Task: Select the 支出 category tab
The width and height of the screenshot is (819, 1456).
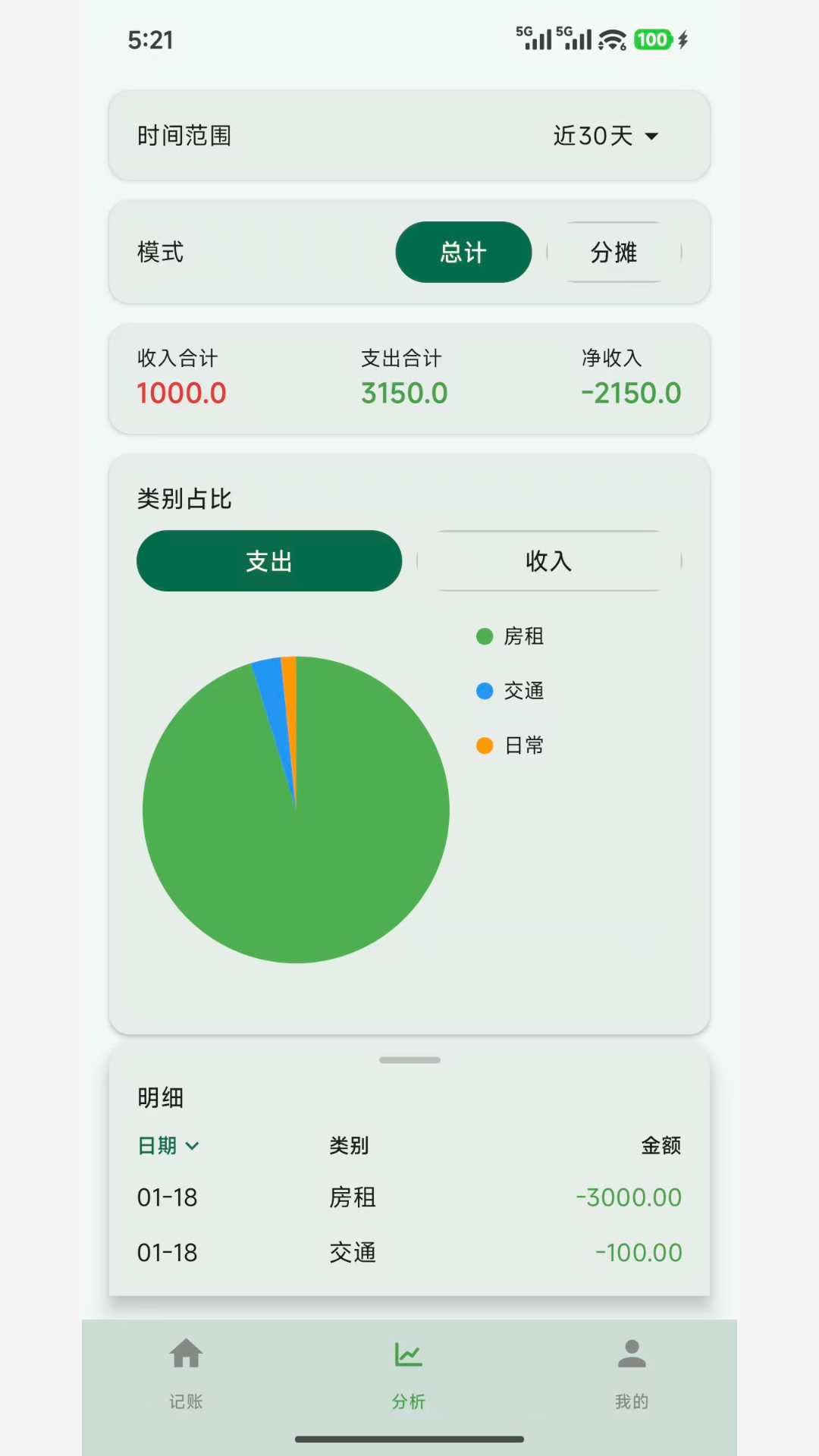Action: (x=268, y=561)
